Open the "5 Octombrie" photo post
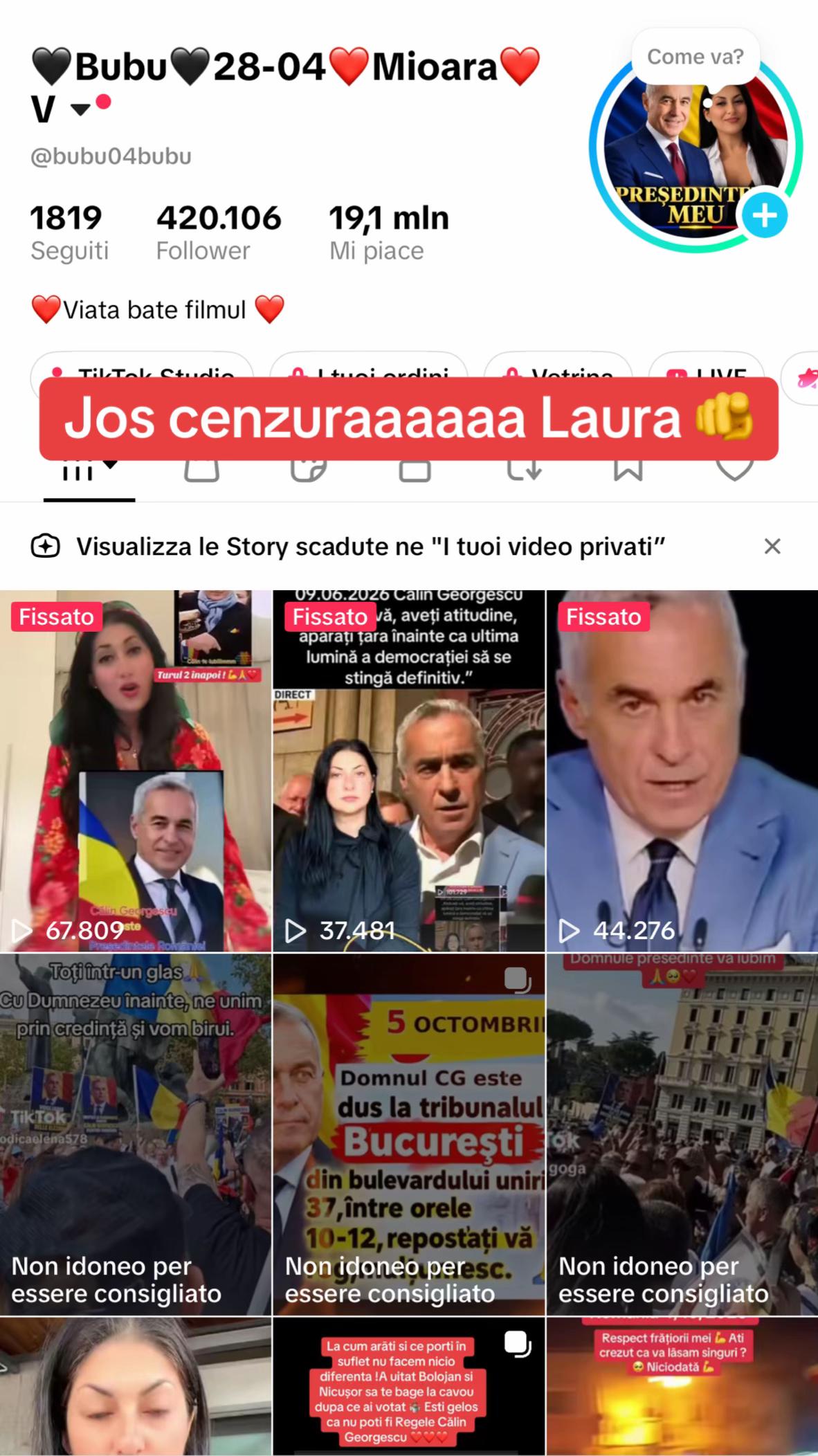Image resolution: width=818 pixels, height=1456 pixels. coord(409,1134)
